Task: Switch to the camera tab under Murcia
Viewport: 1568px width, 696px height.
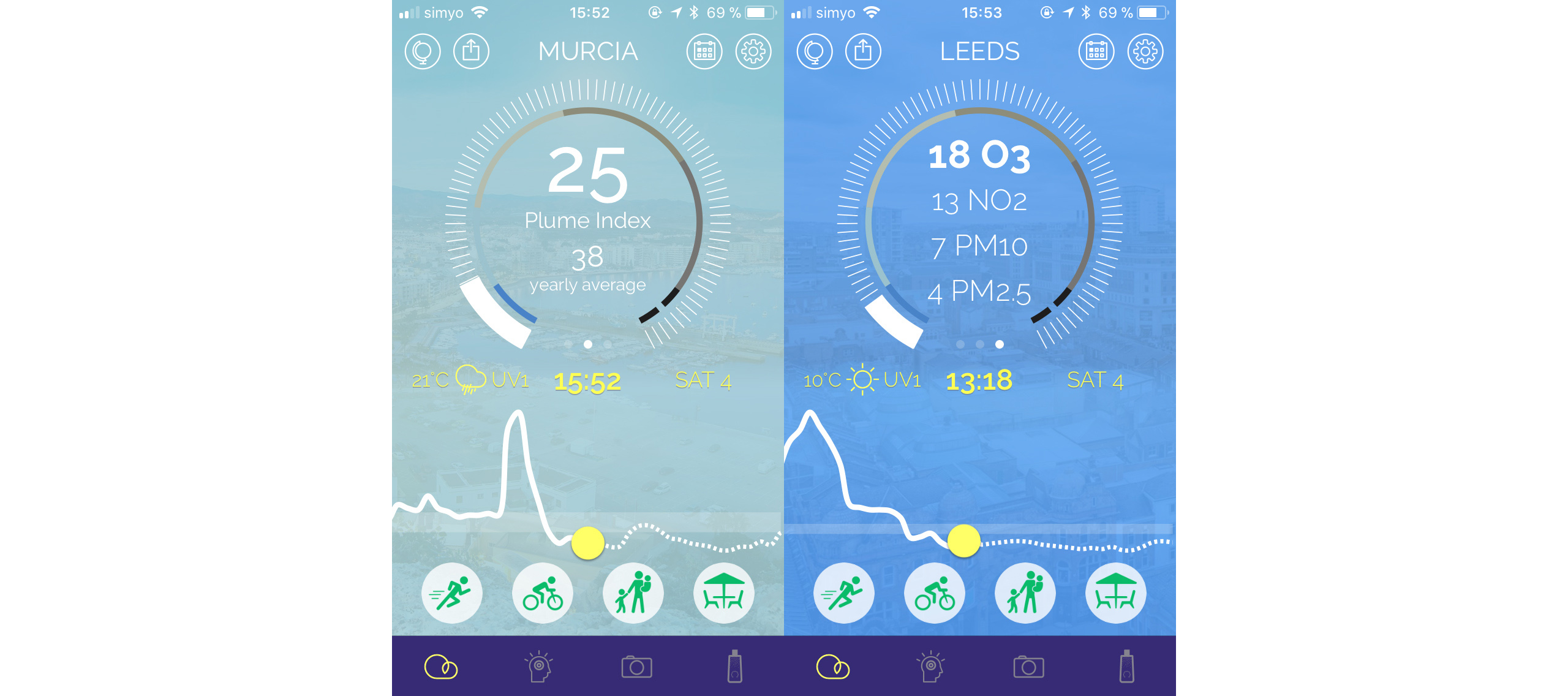Action: [637, 667]
